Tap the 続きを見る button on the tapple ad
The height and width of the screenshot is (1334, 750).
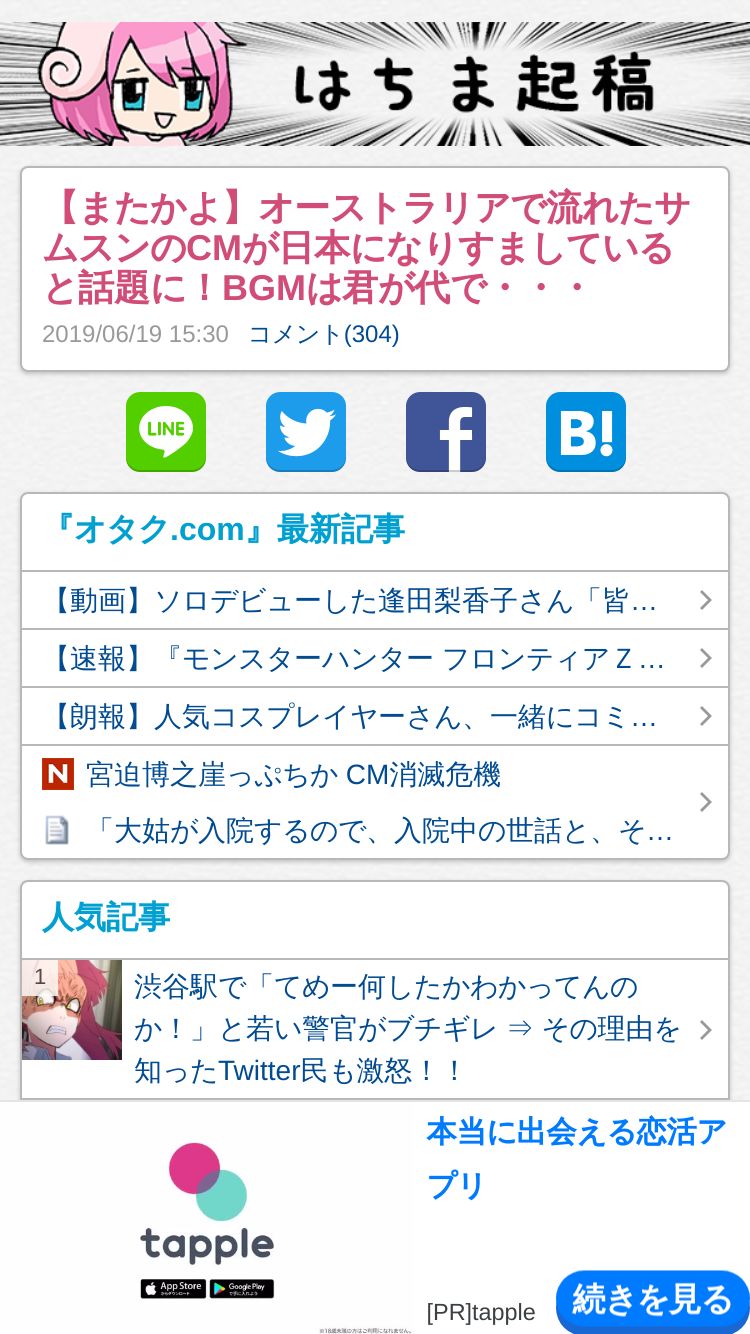tap(652, 1299)
